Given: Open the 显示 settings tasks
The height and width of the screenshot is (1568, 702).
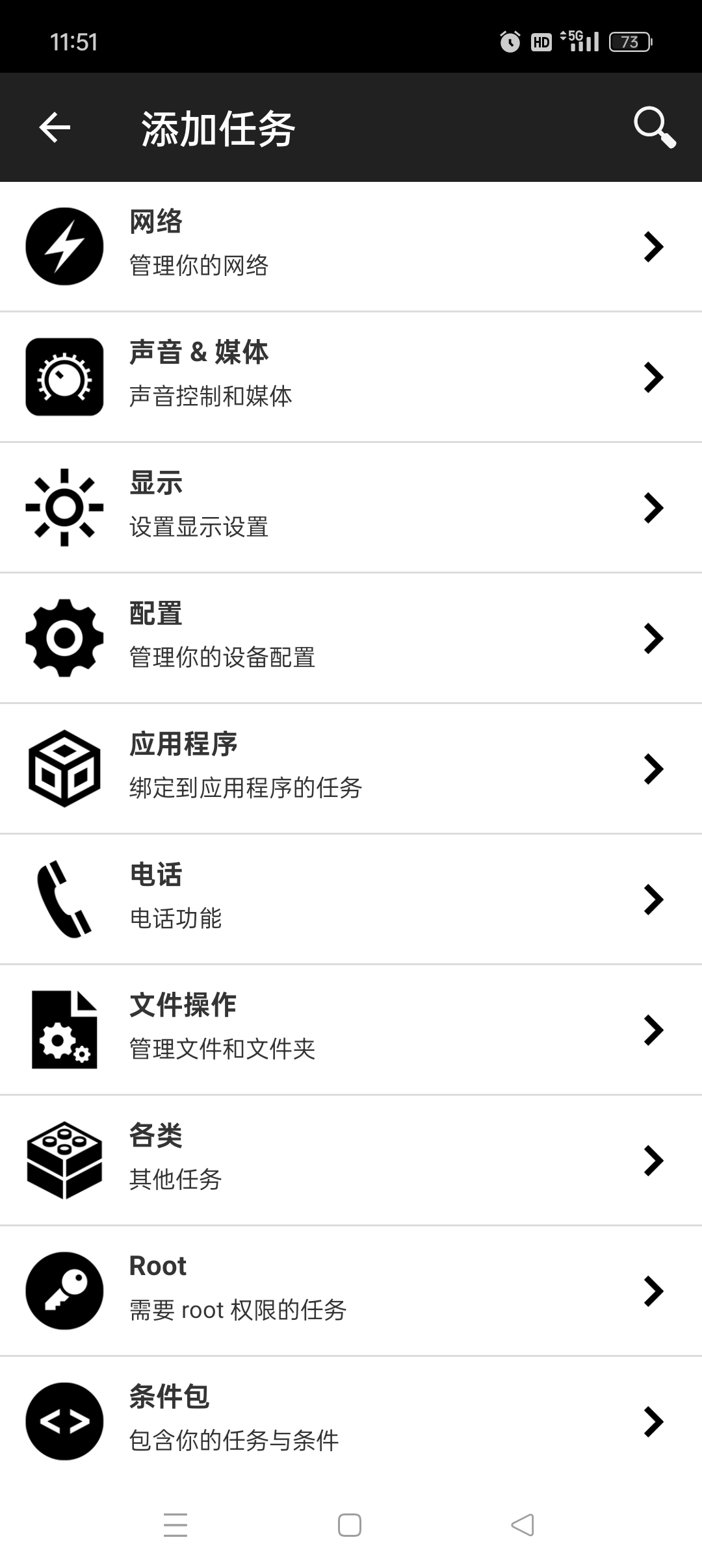Looking at the screenshot, I should 351,507.
